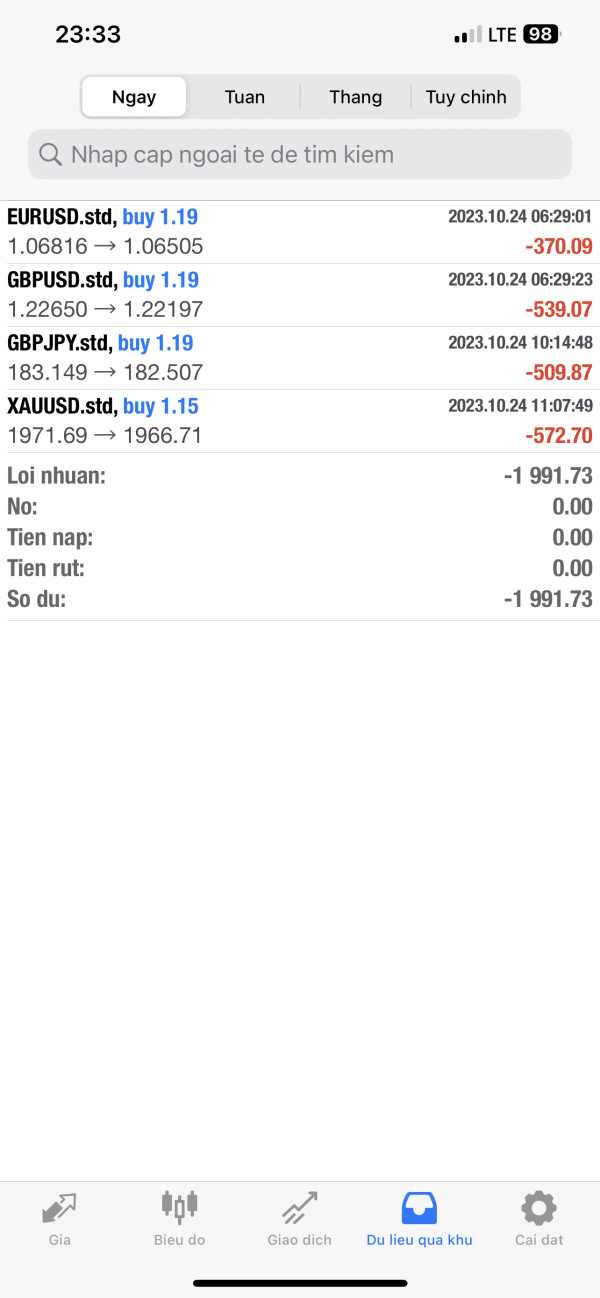This screenshot has width=600, height=1298.
Task: Switch to the Tuan period segment
Action: point(245,97)
